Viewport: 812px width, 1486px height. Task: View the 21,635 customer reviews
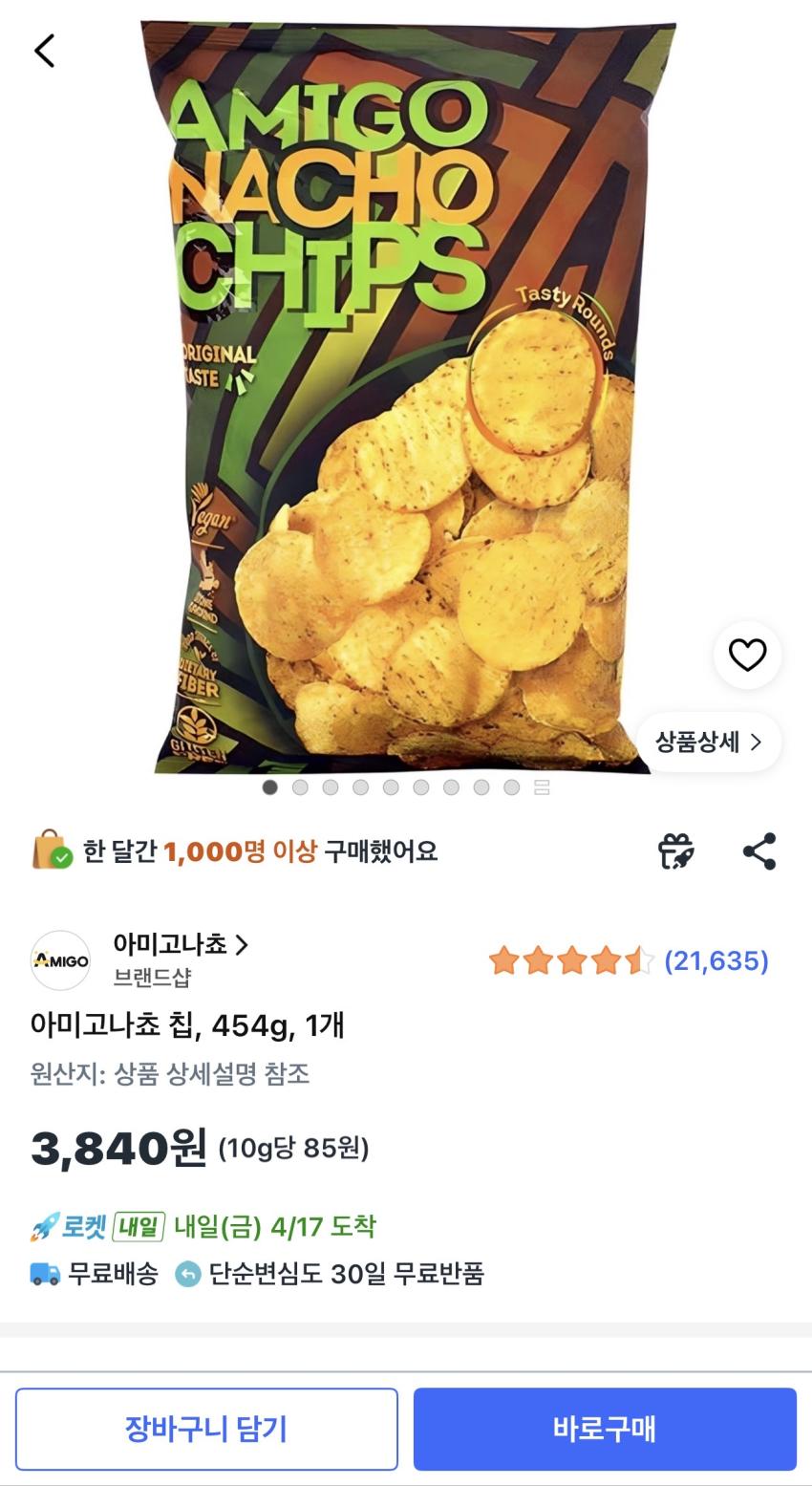(716, 960)
